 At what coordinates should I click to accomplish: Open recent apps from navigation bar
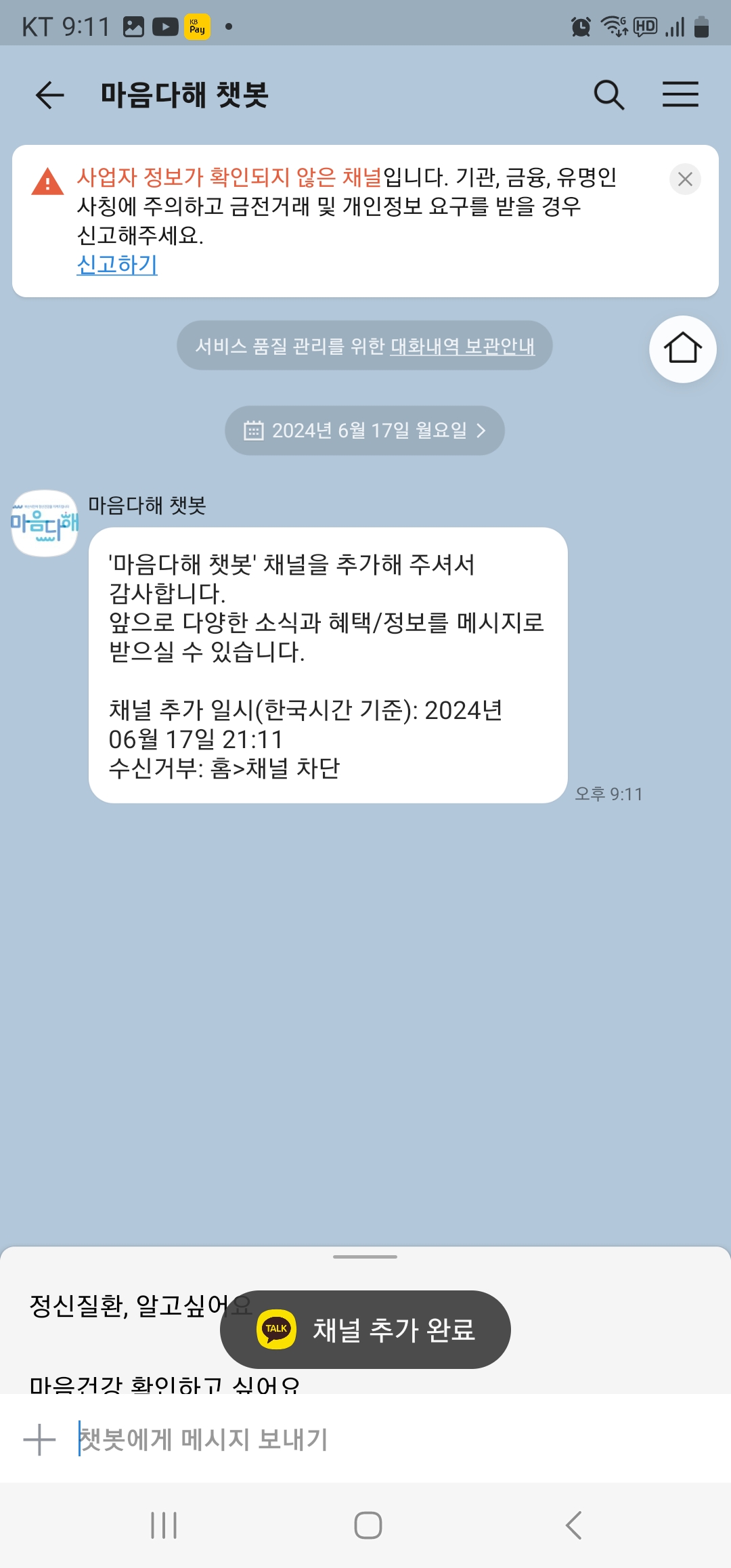[x=164, y=1525]
